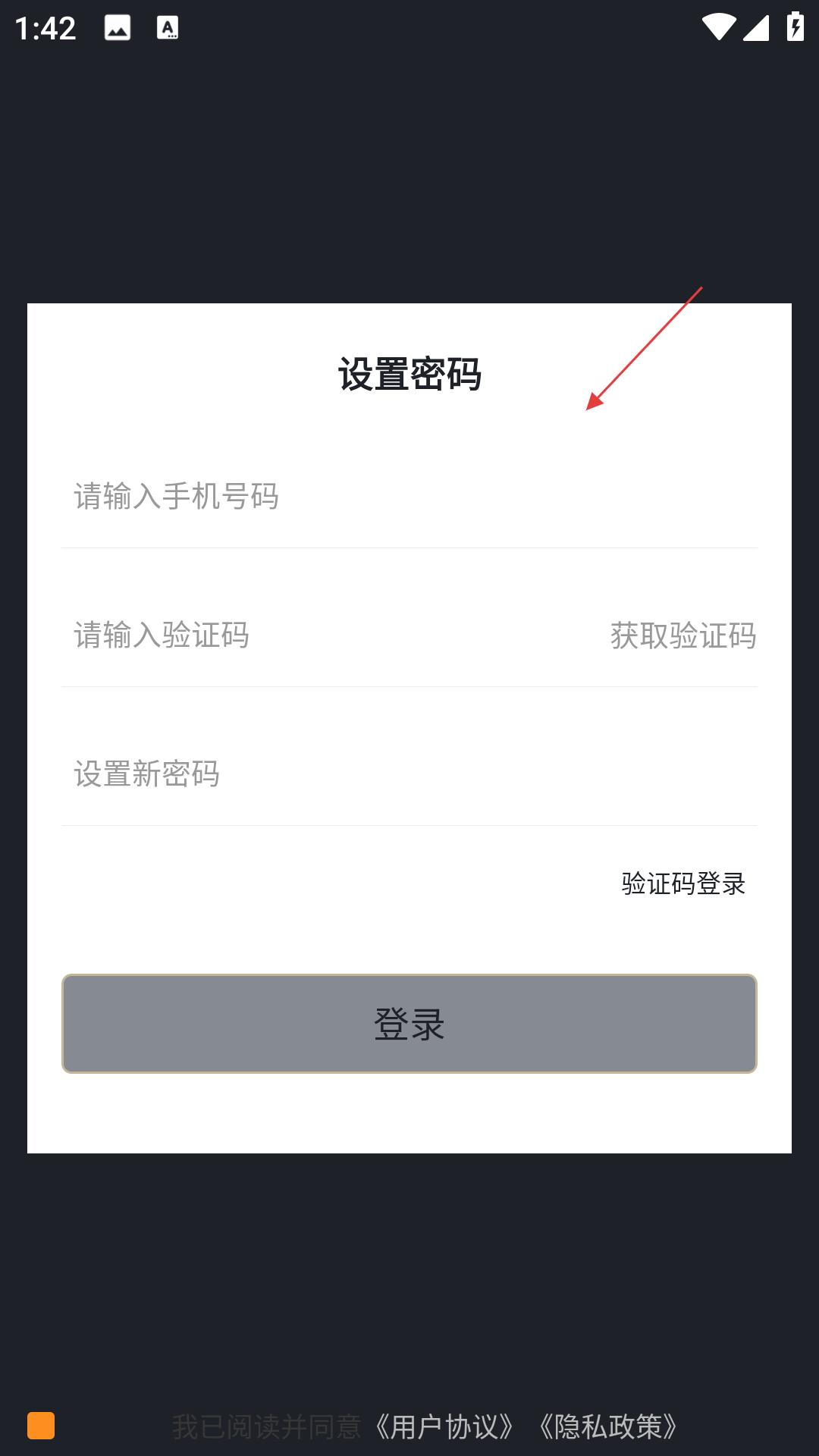The height and width of the screenshot is (1456, 819).
Task: Check the orange agreement checkbox
Action: [41, 1426]
